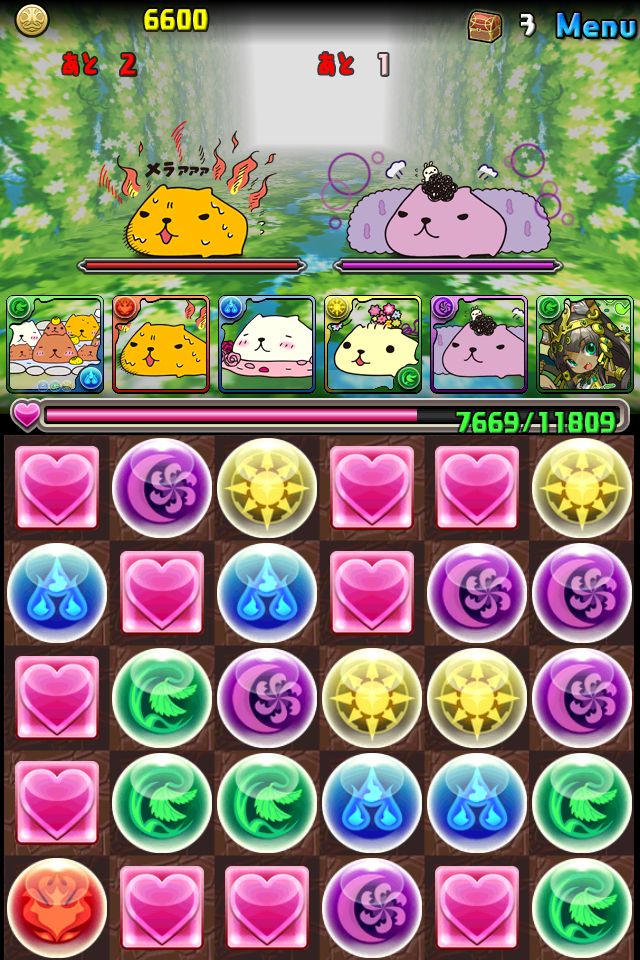Tap the flower-crowned yellow capybara team card
Image resolution: width=640 pixels, height=960 pixels.
373,344
